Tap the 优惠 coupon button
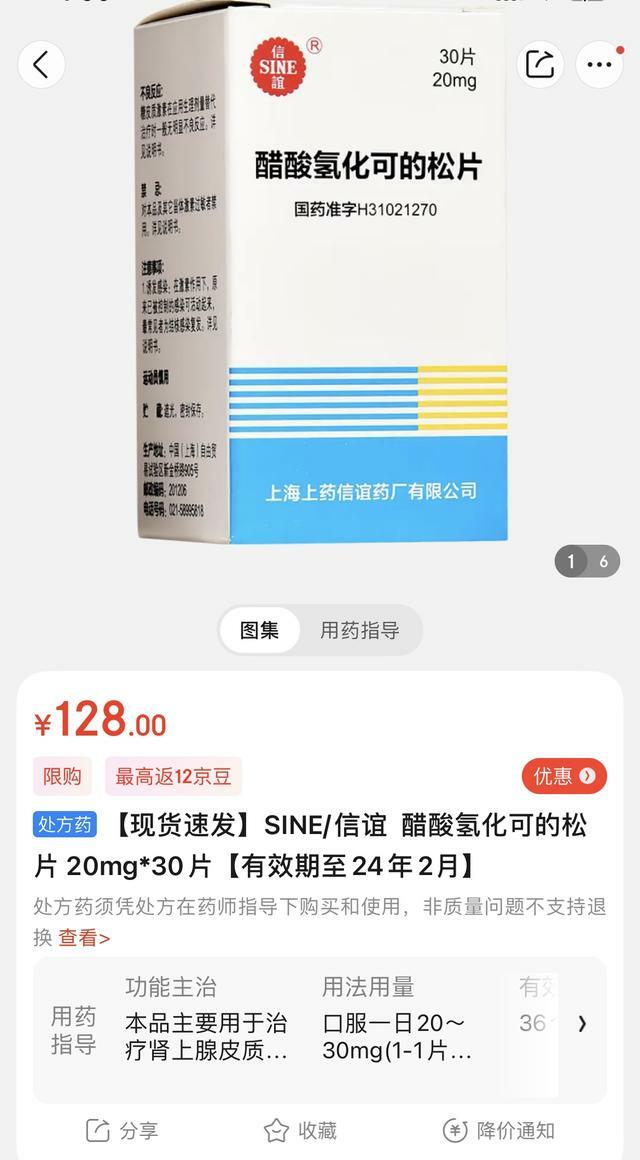 564,776
